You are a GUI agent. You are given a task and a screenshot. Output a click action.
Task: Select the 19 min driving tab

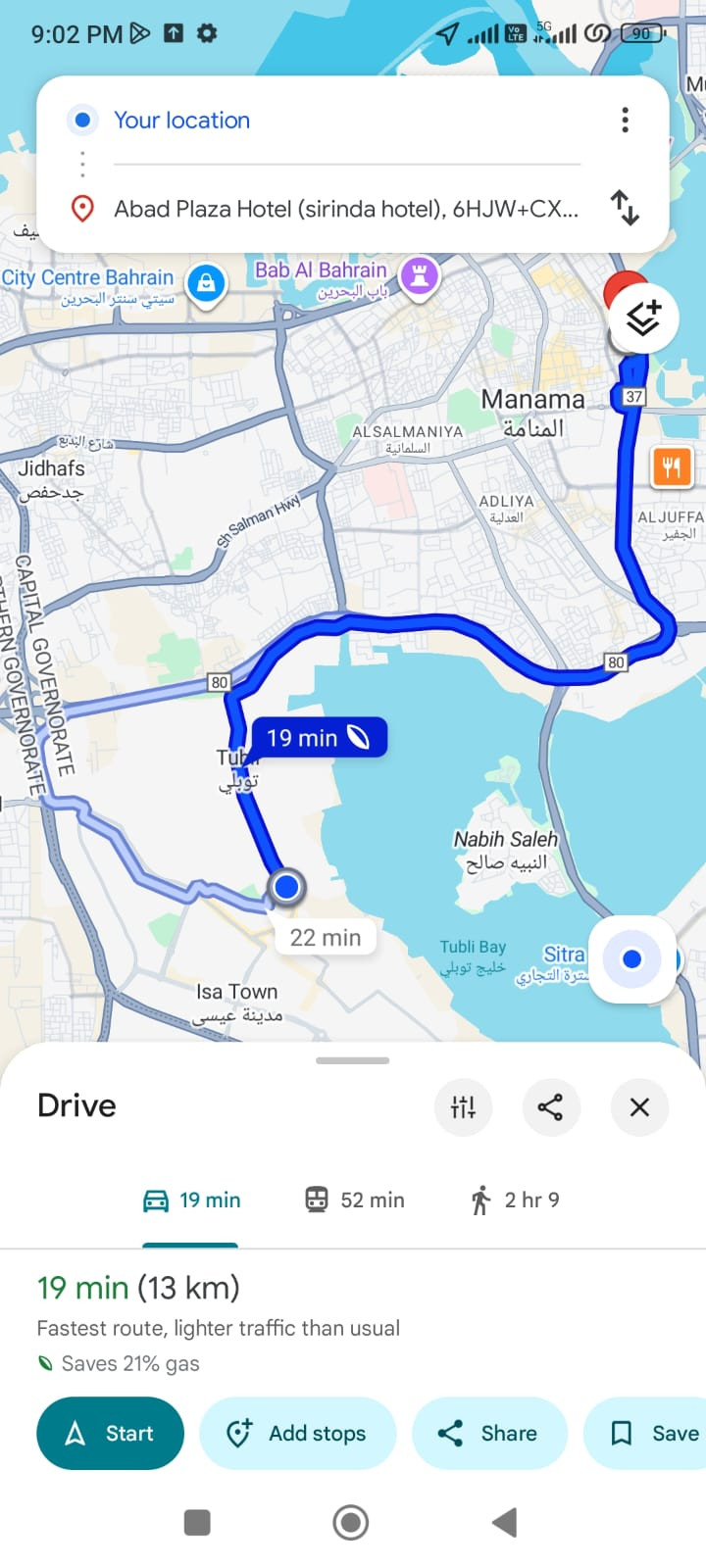tap(192, 1200)
